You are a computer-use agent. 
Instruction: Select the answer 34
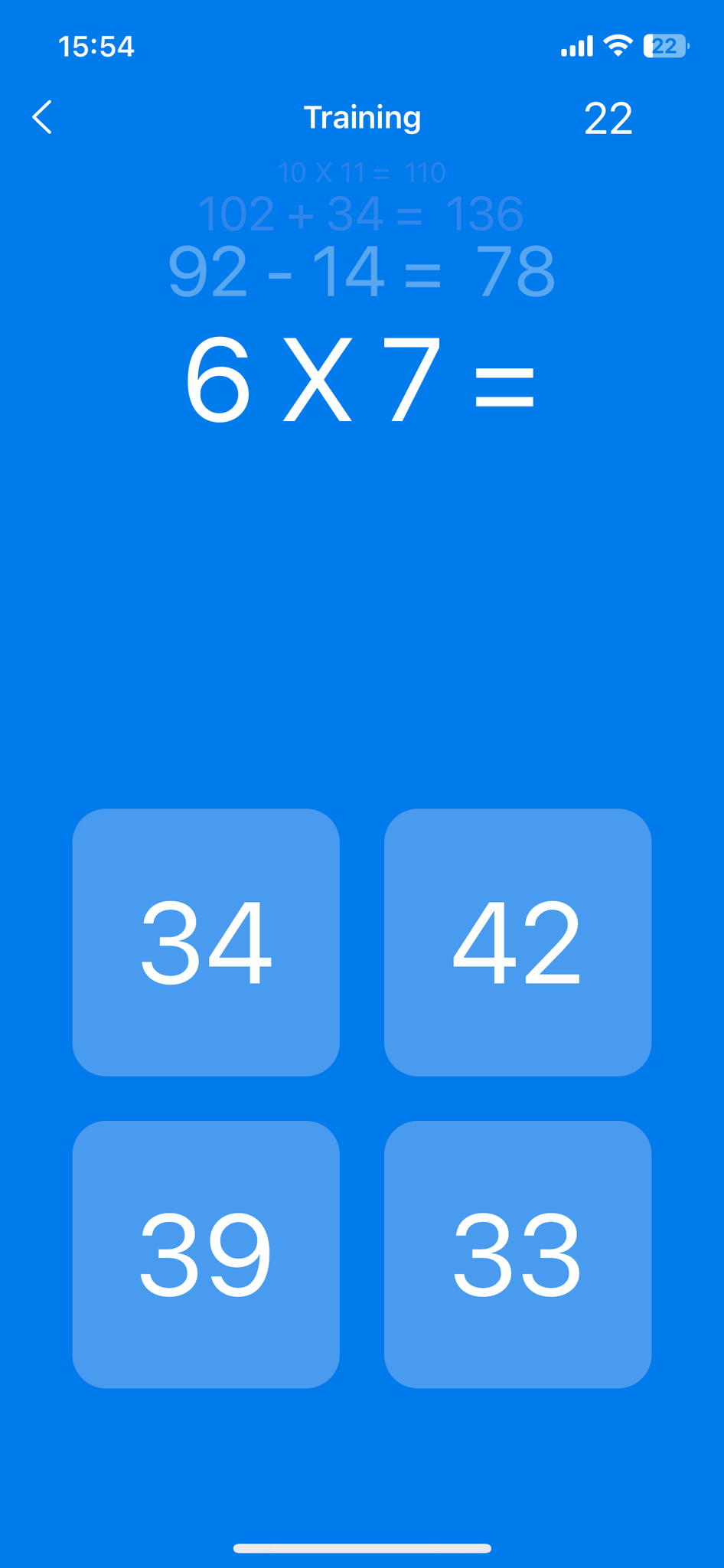206,942
